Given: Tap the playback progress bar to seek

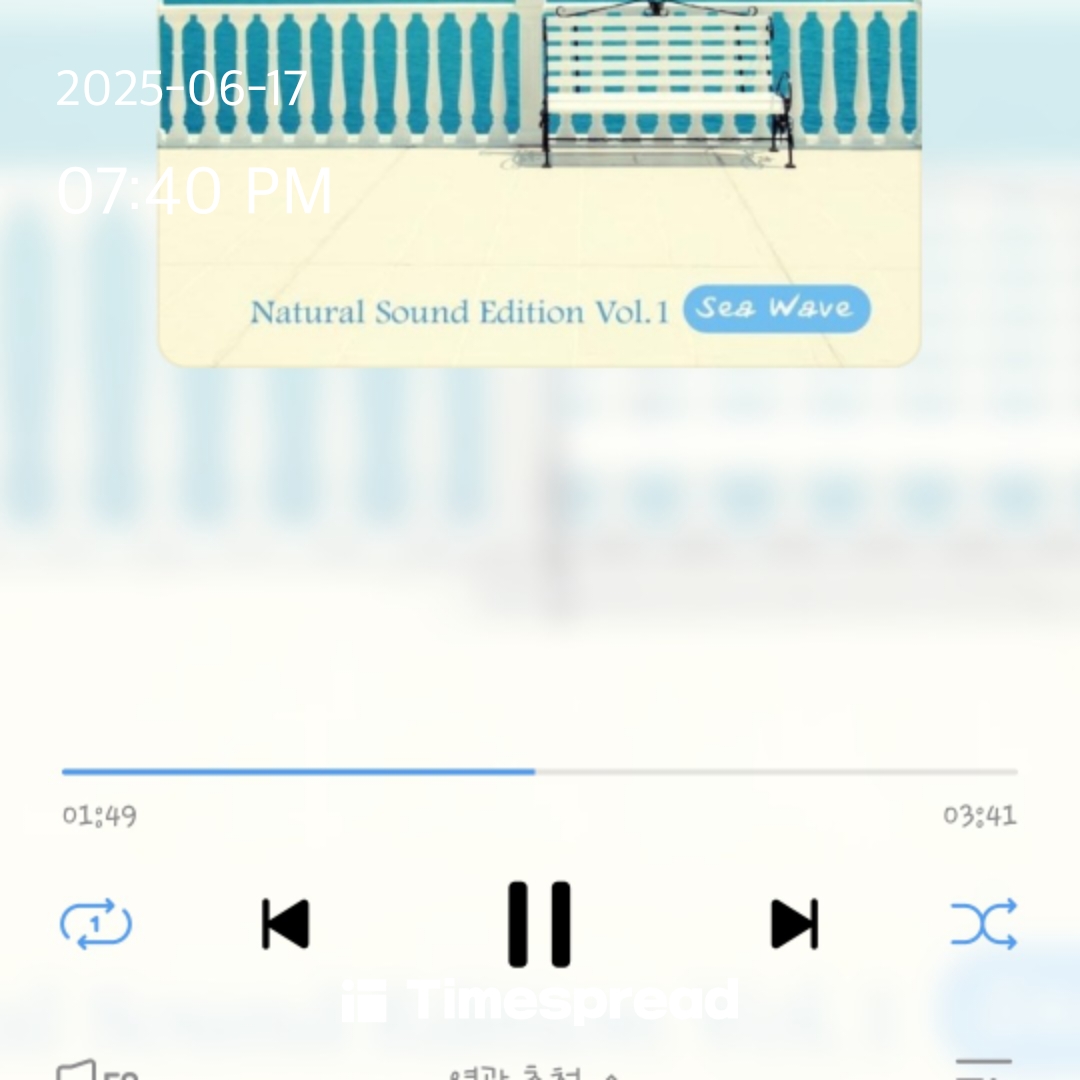Looking at the screenshot, I should tap(540, 772).
